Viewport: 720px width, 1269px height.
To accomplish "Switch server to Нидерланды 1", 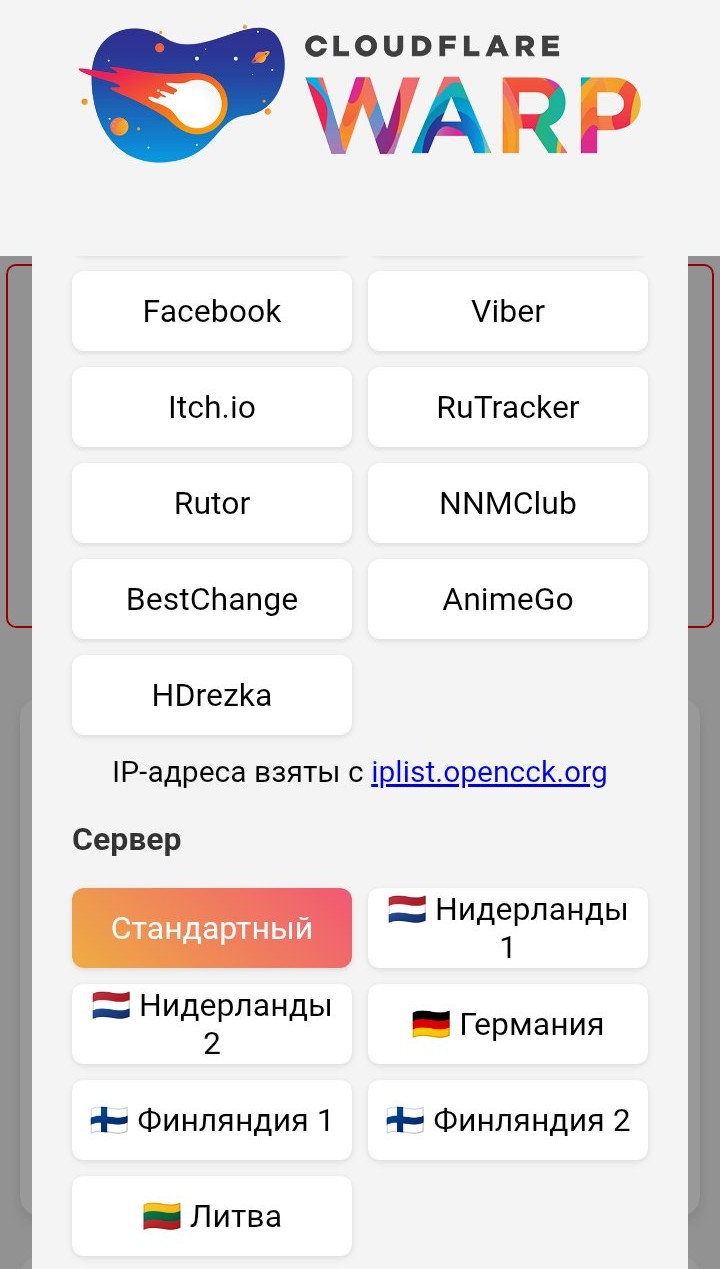I will click(508, 928).
